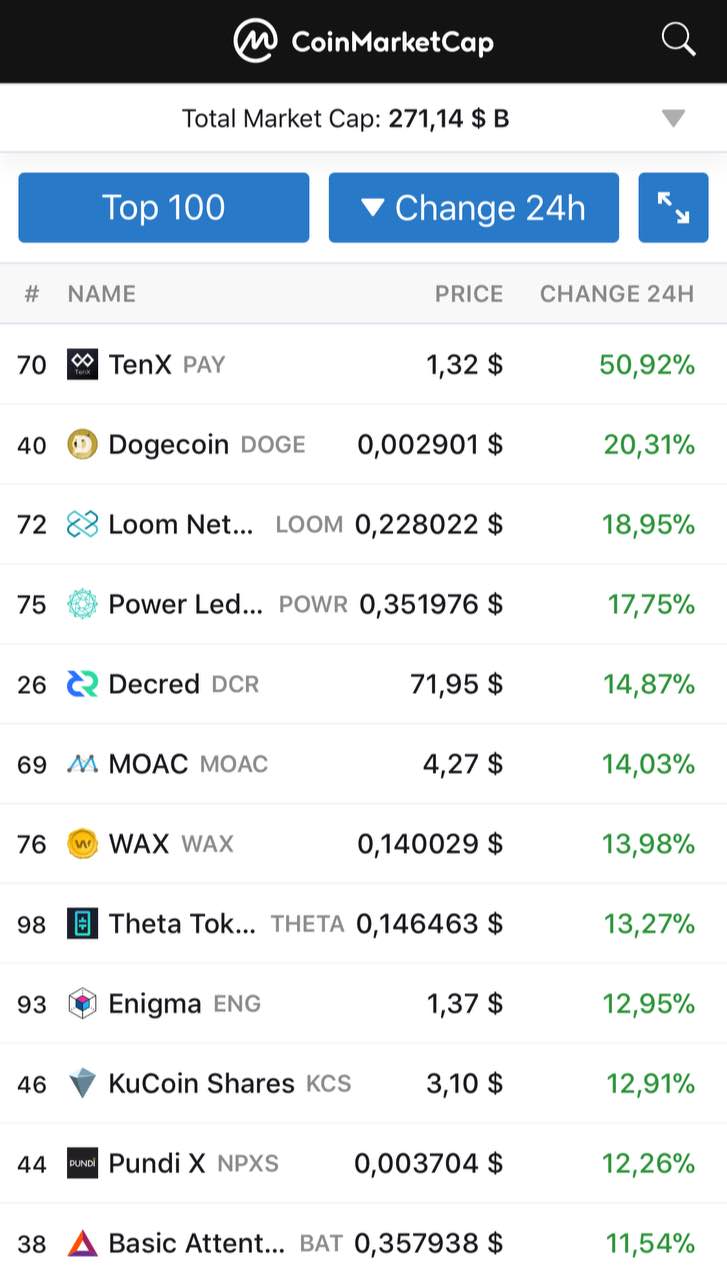This screenshot has height=1280, width=727.
Task: Open Loom Network LOOM row
Action: (x=363, y=525)
